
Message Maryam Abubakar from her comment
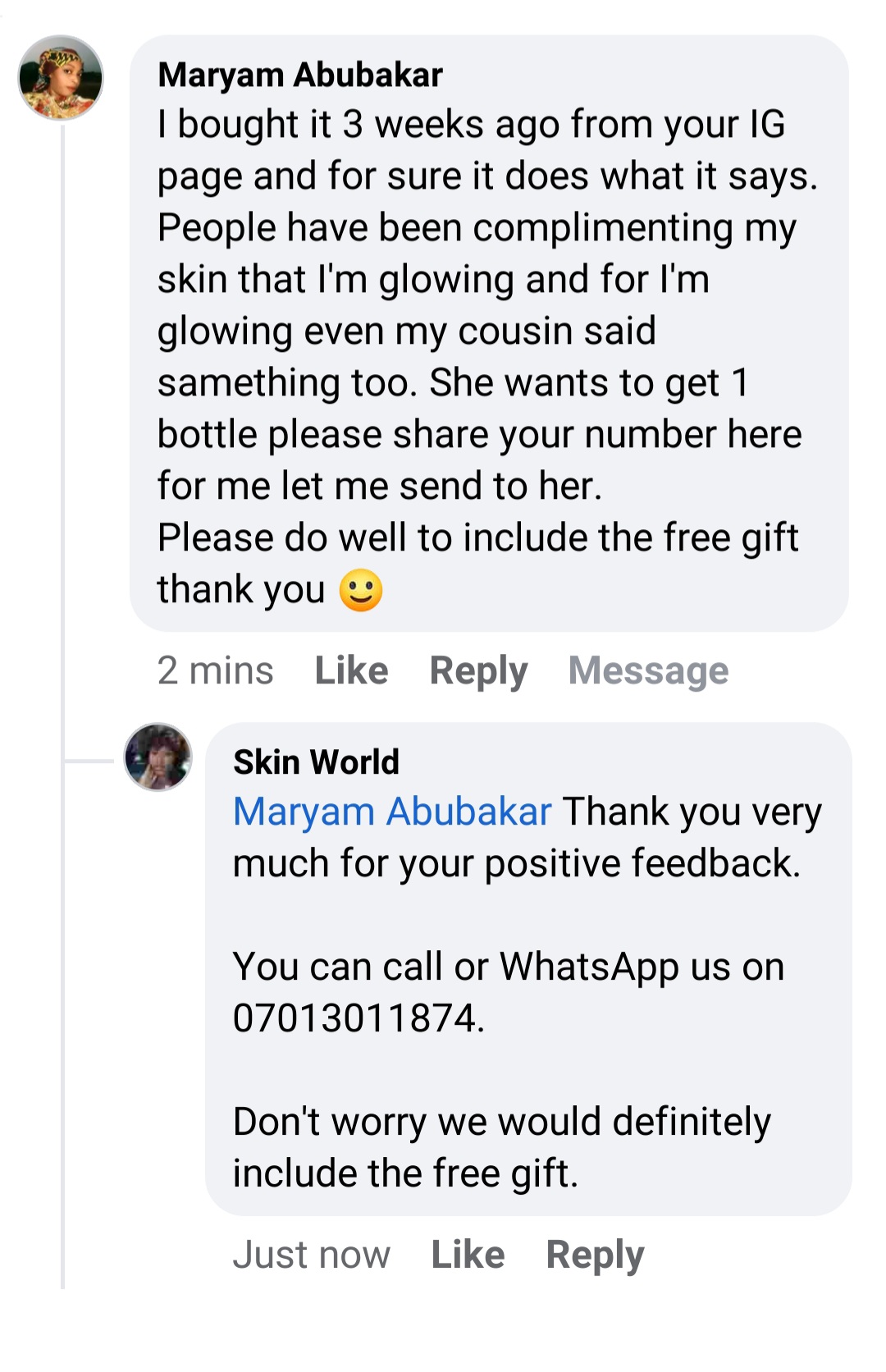[648, 670]
